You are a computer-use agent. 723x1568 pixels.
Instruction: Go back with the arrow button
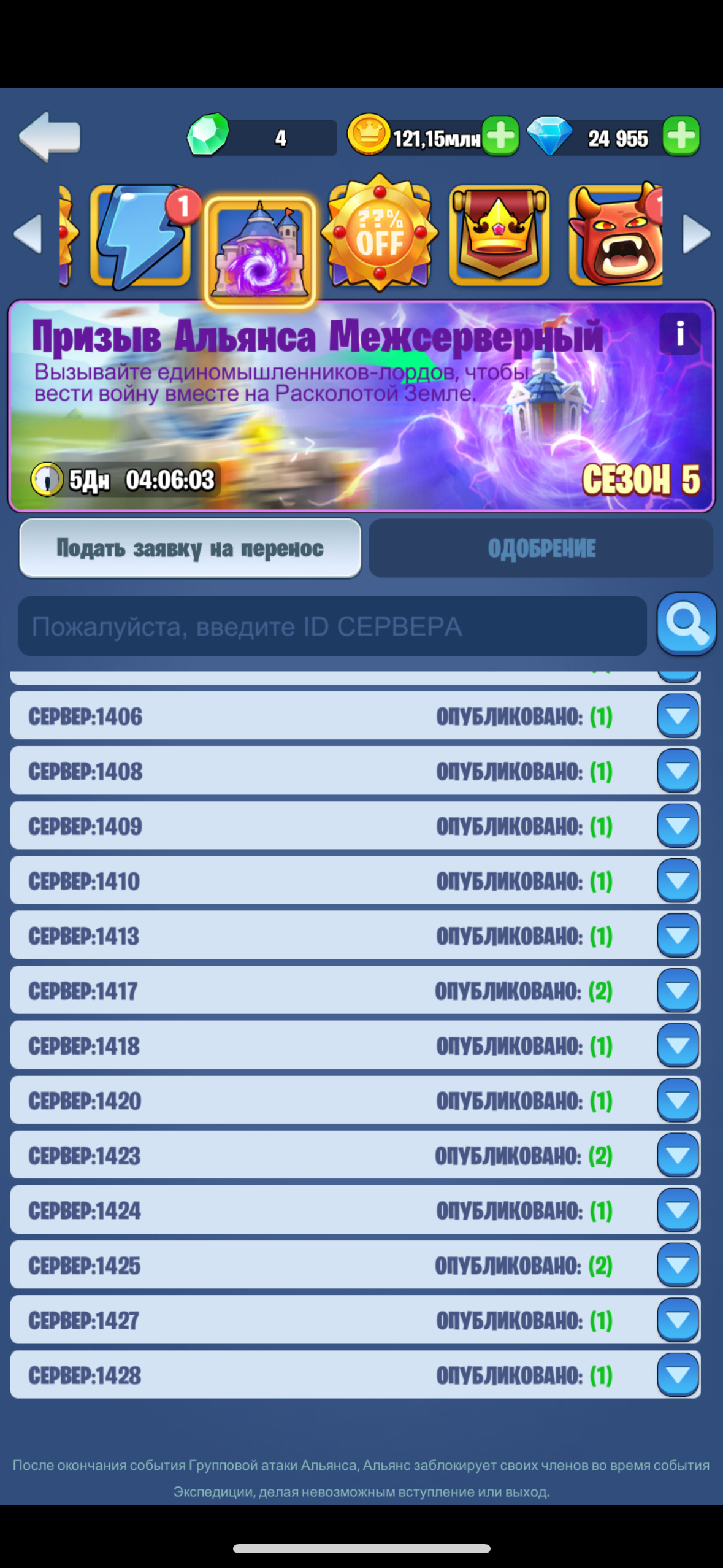tap(50, 136)
